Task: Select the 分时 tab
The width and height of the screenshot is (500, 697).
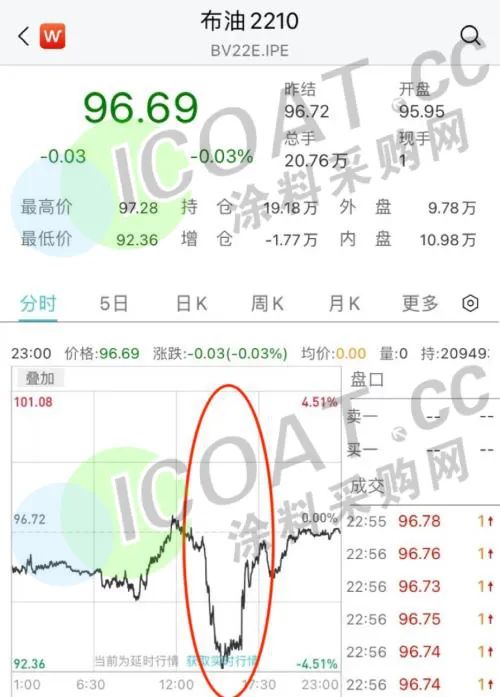Action: click(x=38, y=304)
